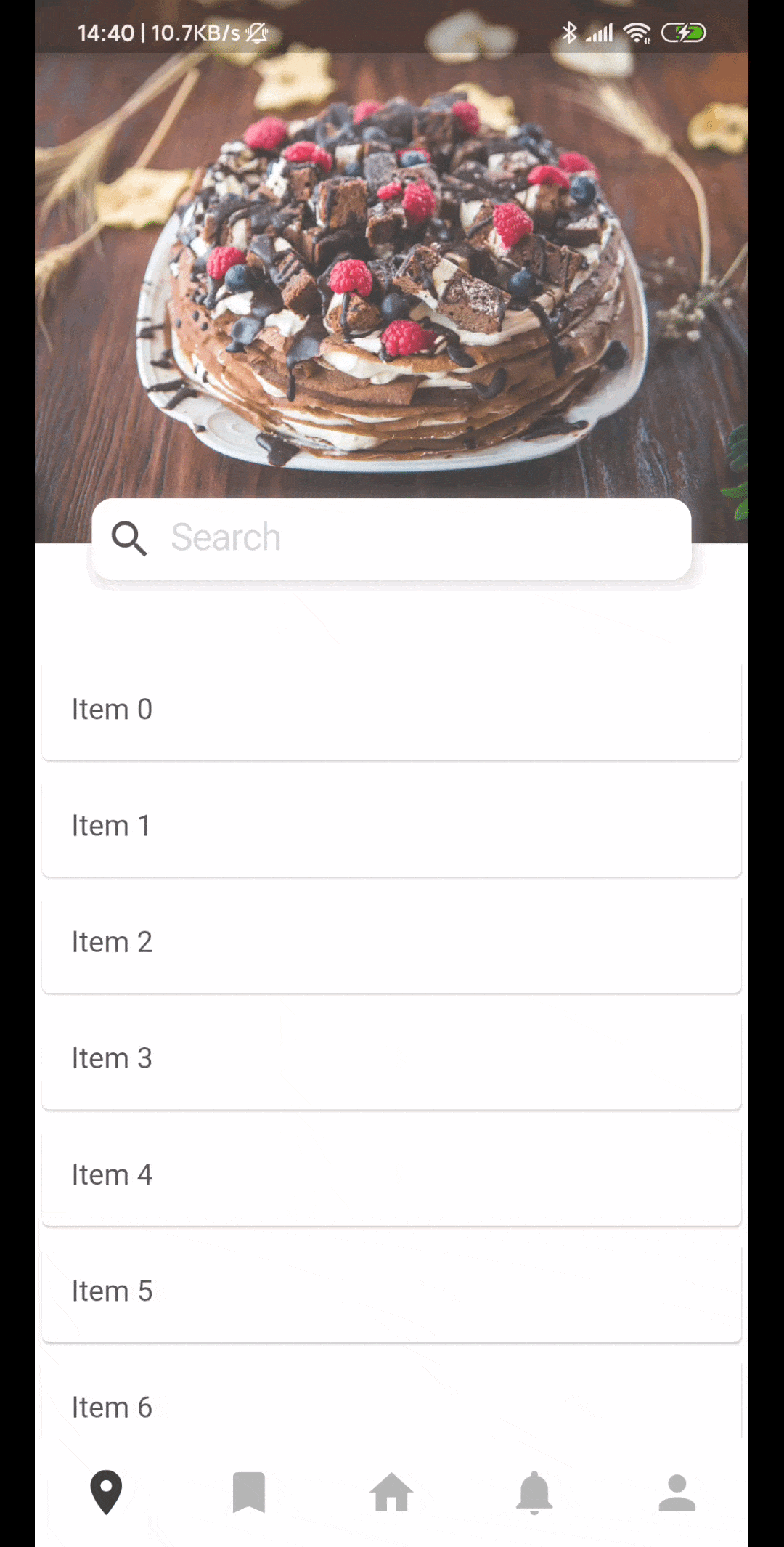Select Item 2 row

point(392,942)
